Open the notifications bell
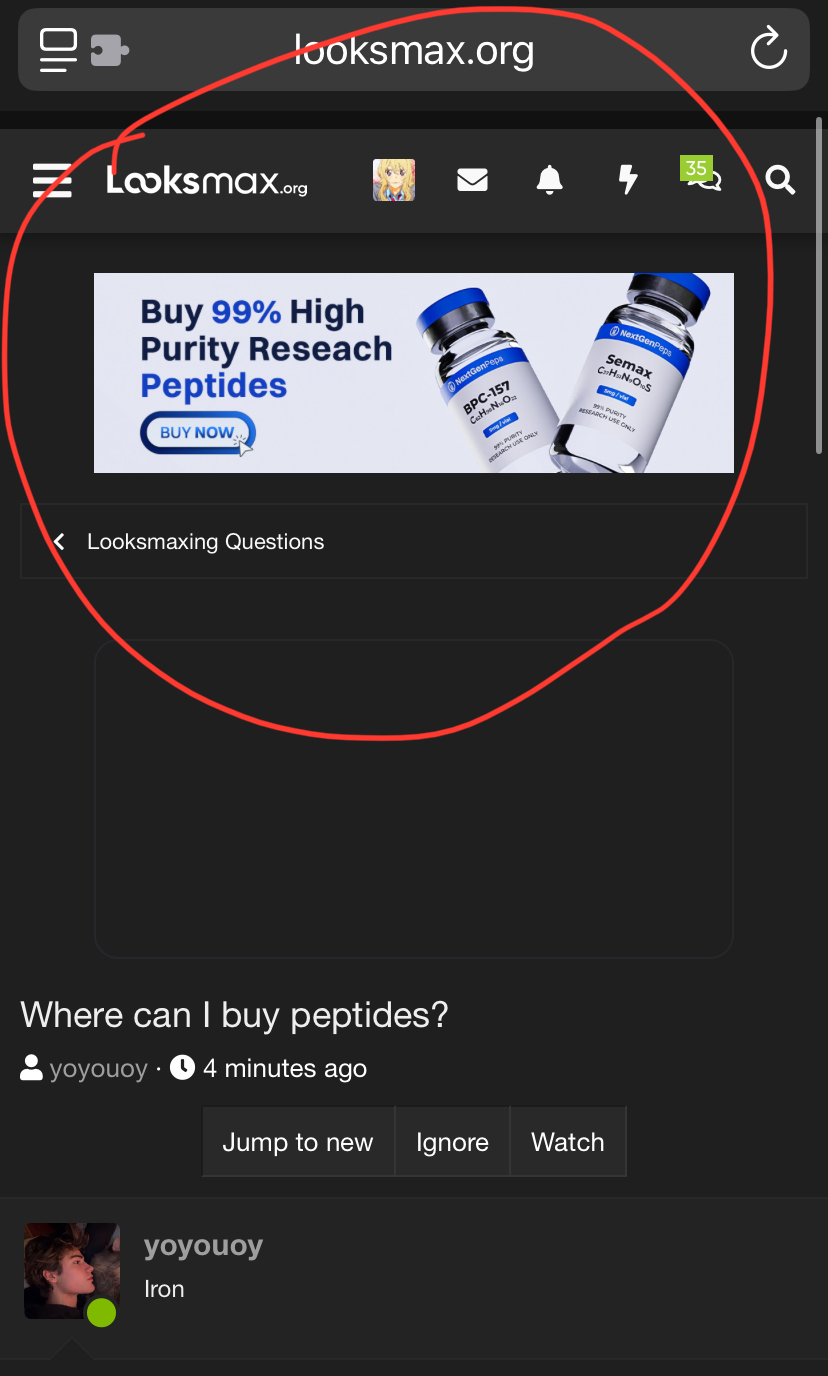The width and height of the screenshot is (828, 1376). (x=549, y=180)
